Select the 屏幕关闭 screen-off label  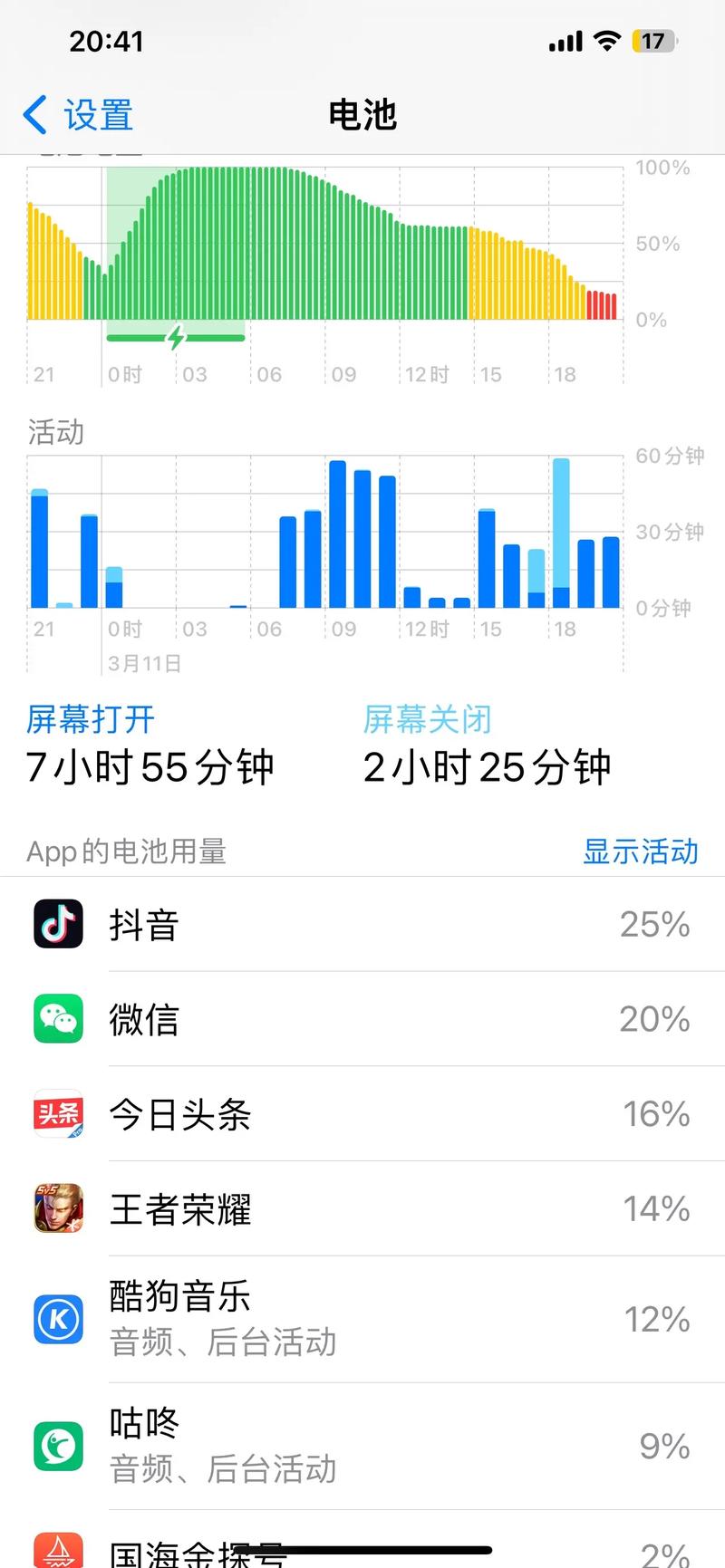(x=426, y=718)
